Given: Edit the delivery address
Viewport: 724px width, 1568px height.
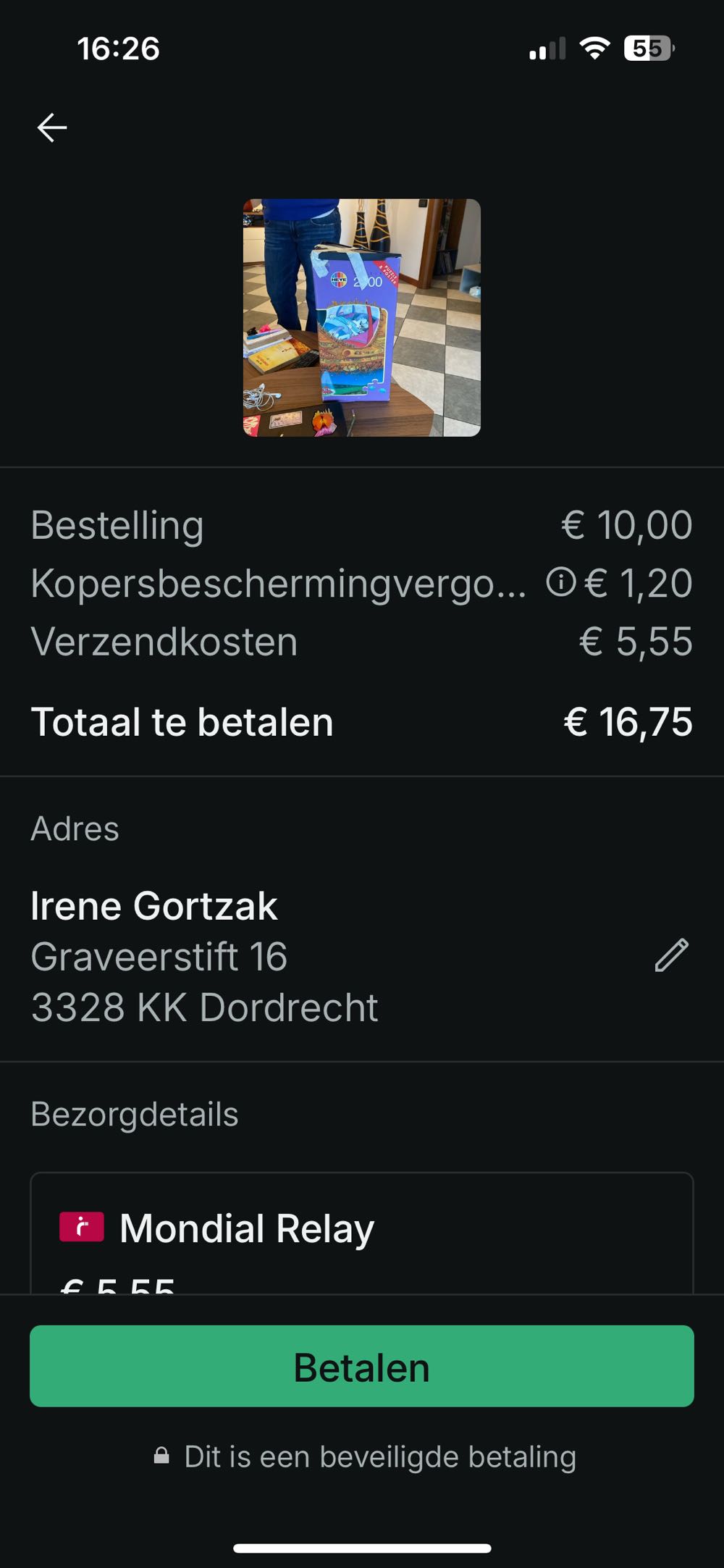Looking at the screenshot, I should [x=671, y=955].
